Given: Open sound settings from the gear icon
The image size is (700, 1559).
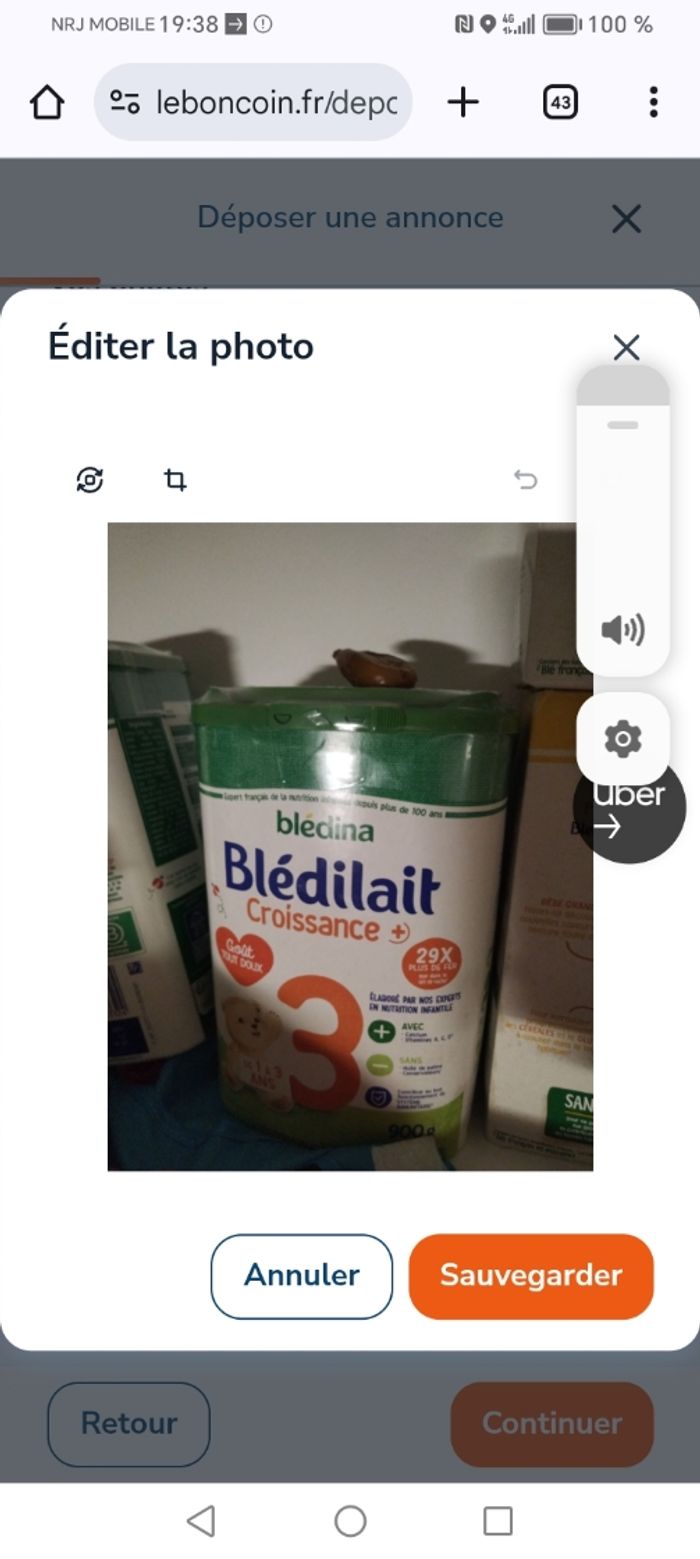Looking at the screenshot, I should pyautogui.click(x=622, y=739).
